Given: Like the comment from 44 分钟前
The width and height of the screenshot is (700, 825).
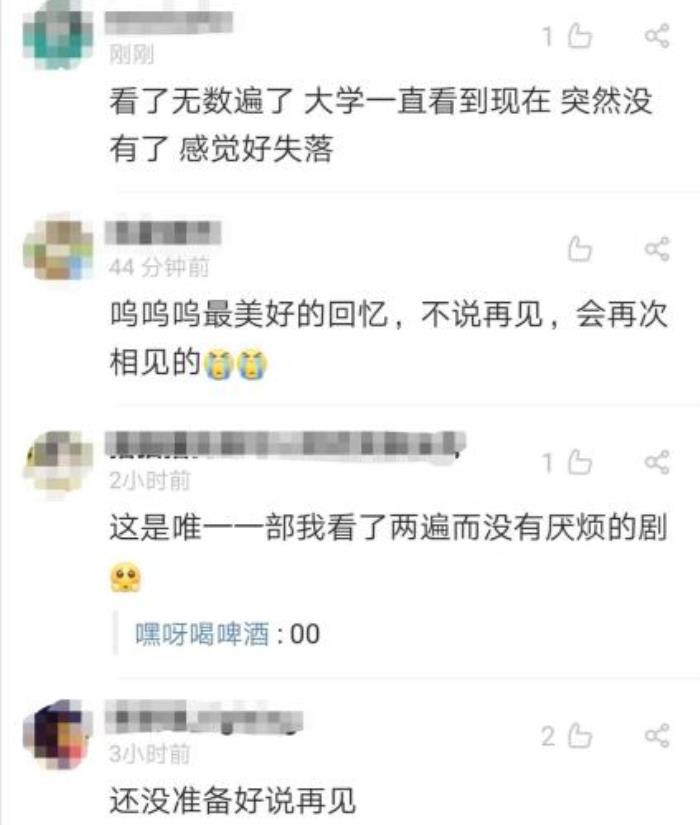Looking at the screenshot, I should click(580, 249).
